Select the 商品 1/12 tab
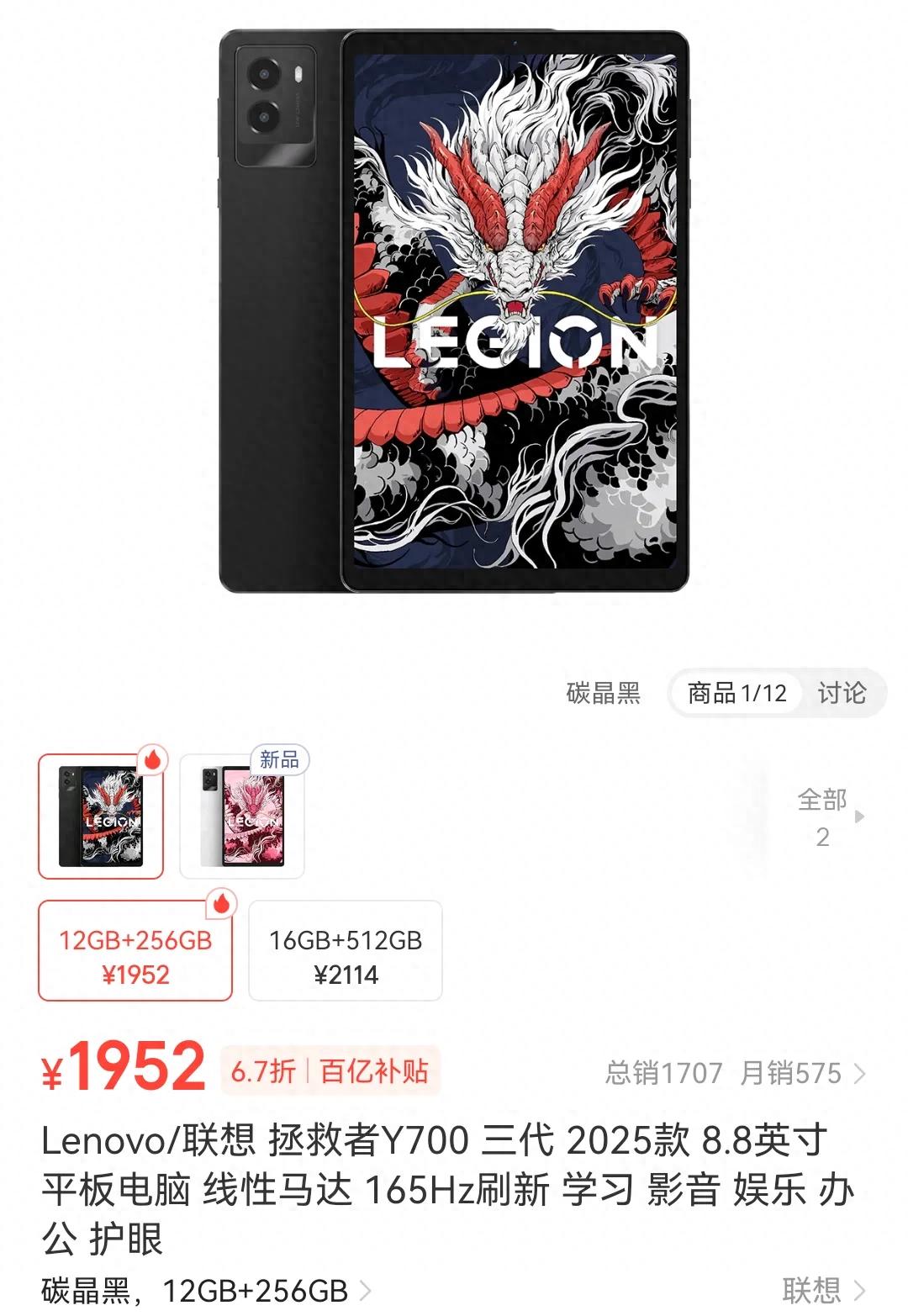 tap(736, 693)
